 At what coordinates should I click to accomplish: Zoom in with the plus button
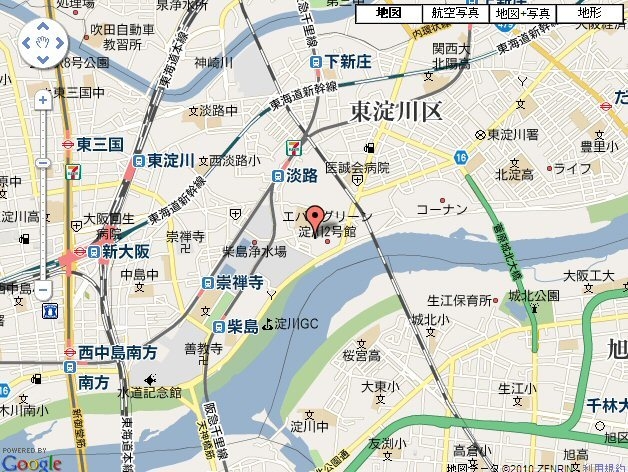tap(43, 100)
